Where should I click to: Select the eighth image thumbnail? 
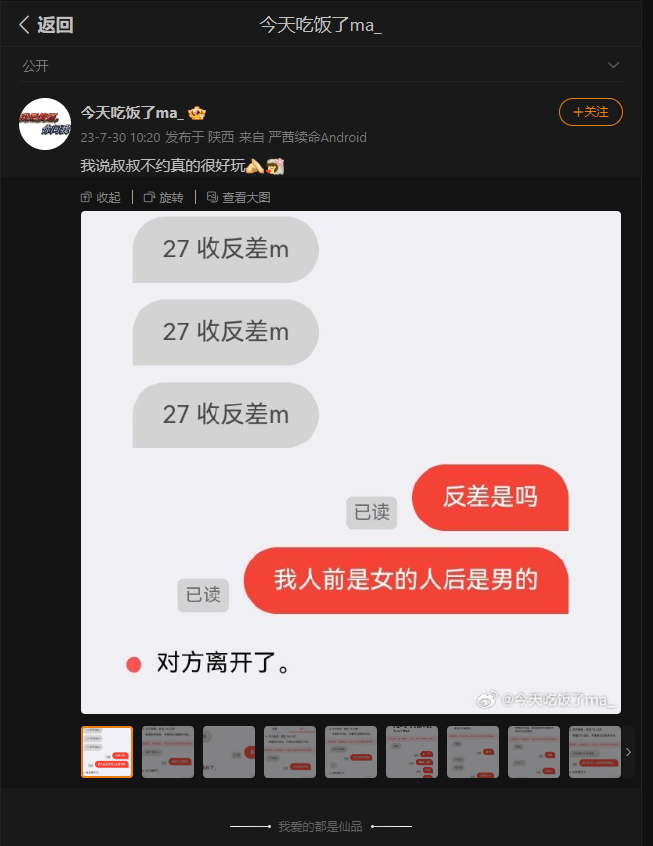pyautogui.click(x=534, y=752)
